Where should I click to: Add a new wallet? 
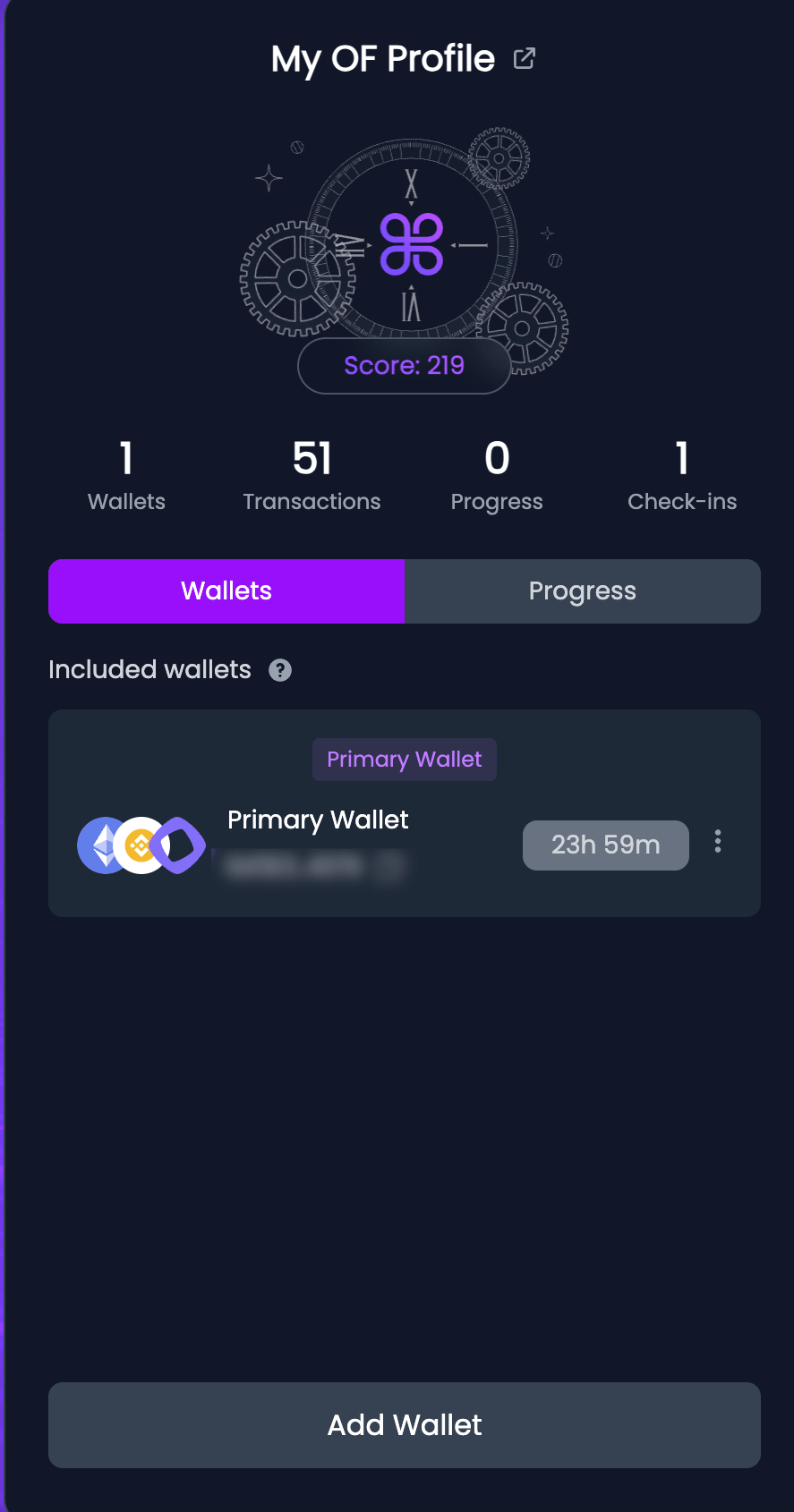[x=405, y=1424]
